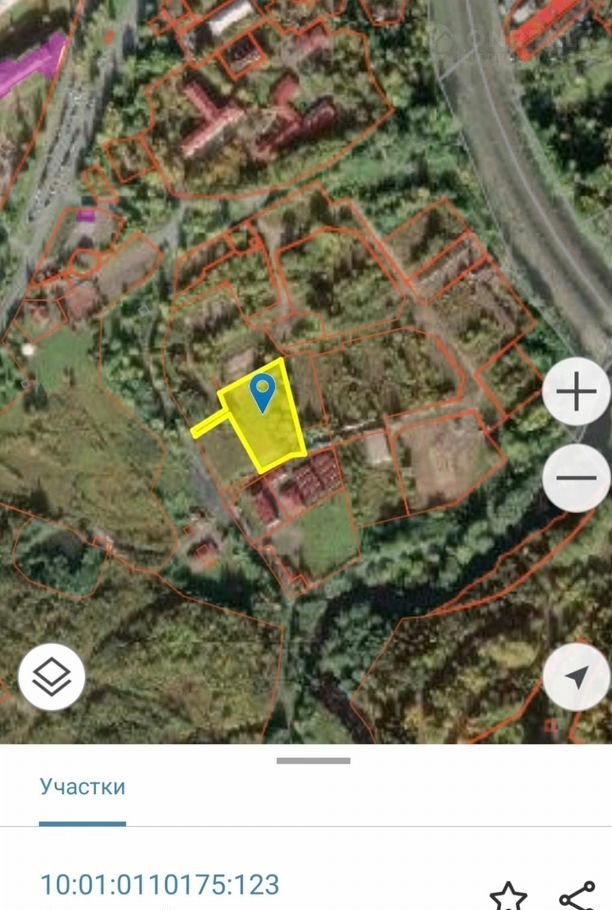Open the map layers selector
Image resolution: width=612 pixels, height=910 pixels.
(51, 677)
